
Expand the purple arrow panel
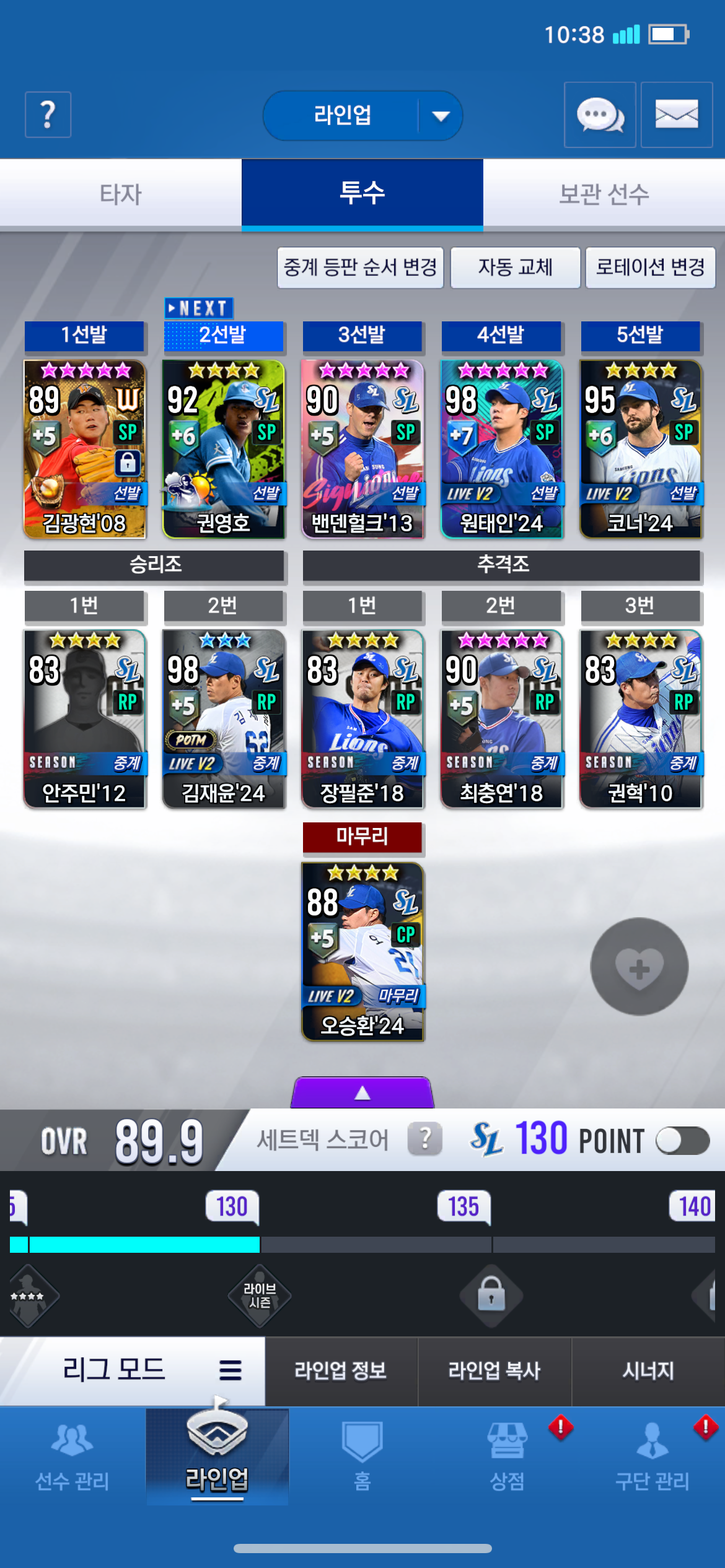362,1093
